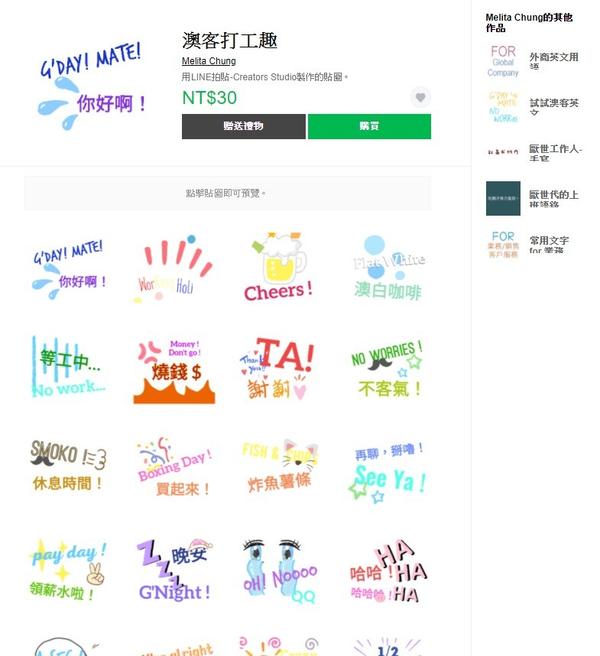Preview the G'Night 晚安 sticker
600x656 pixels.
174,571
